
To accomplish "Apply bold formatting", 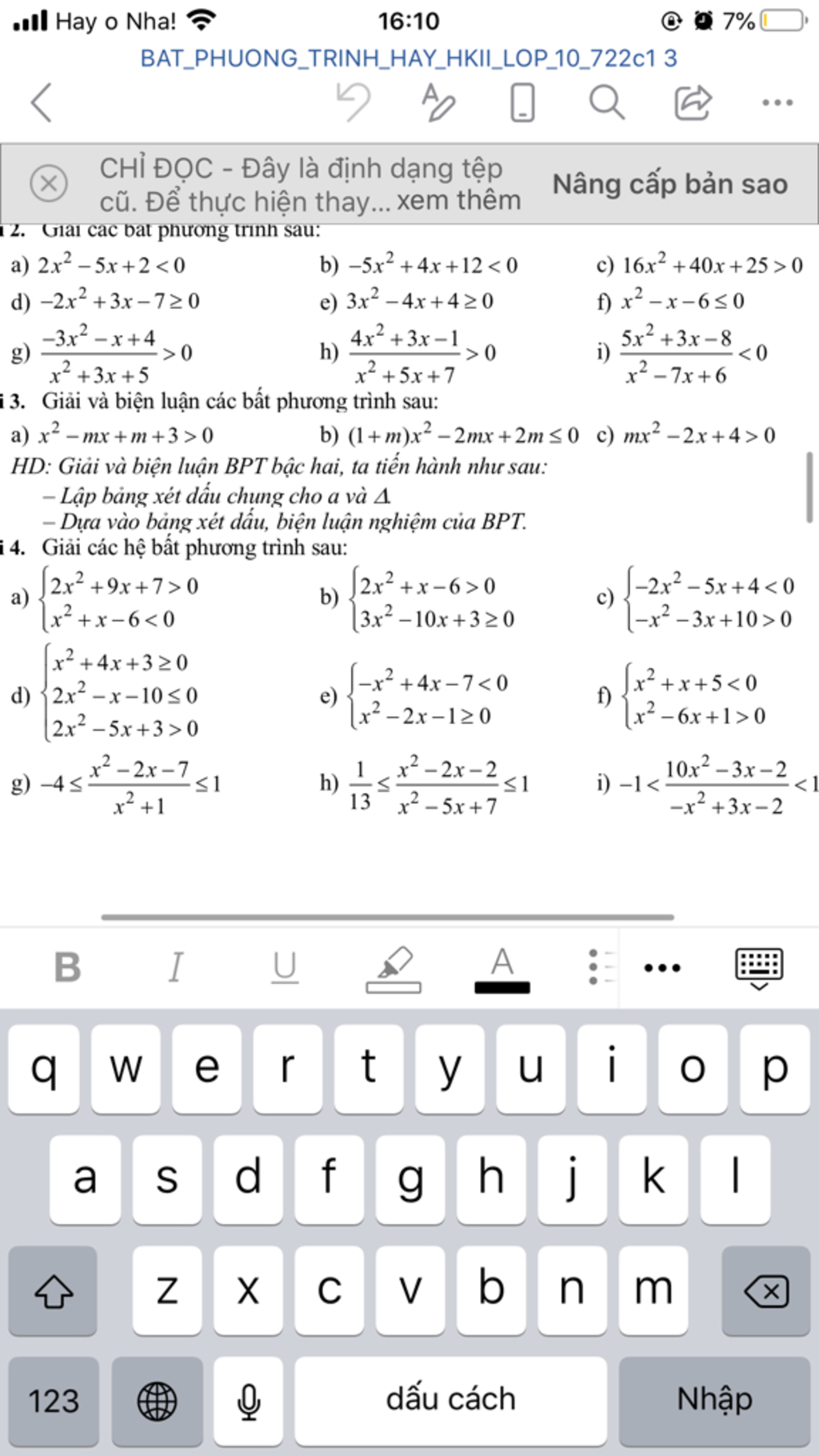I will click(67, 967).
